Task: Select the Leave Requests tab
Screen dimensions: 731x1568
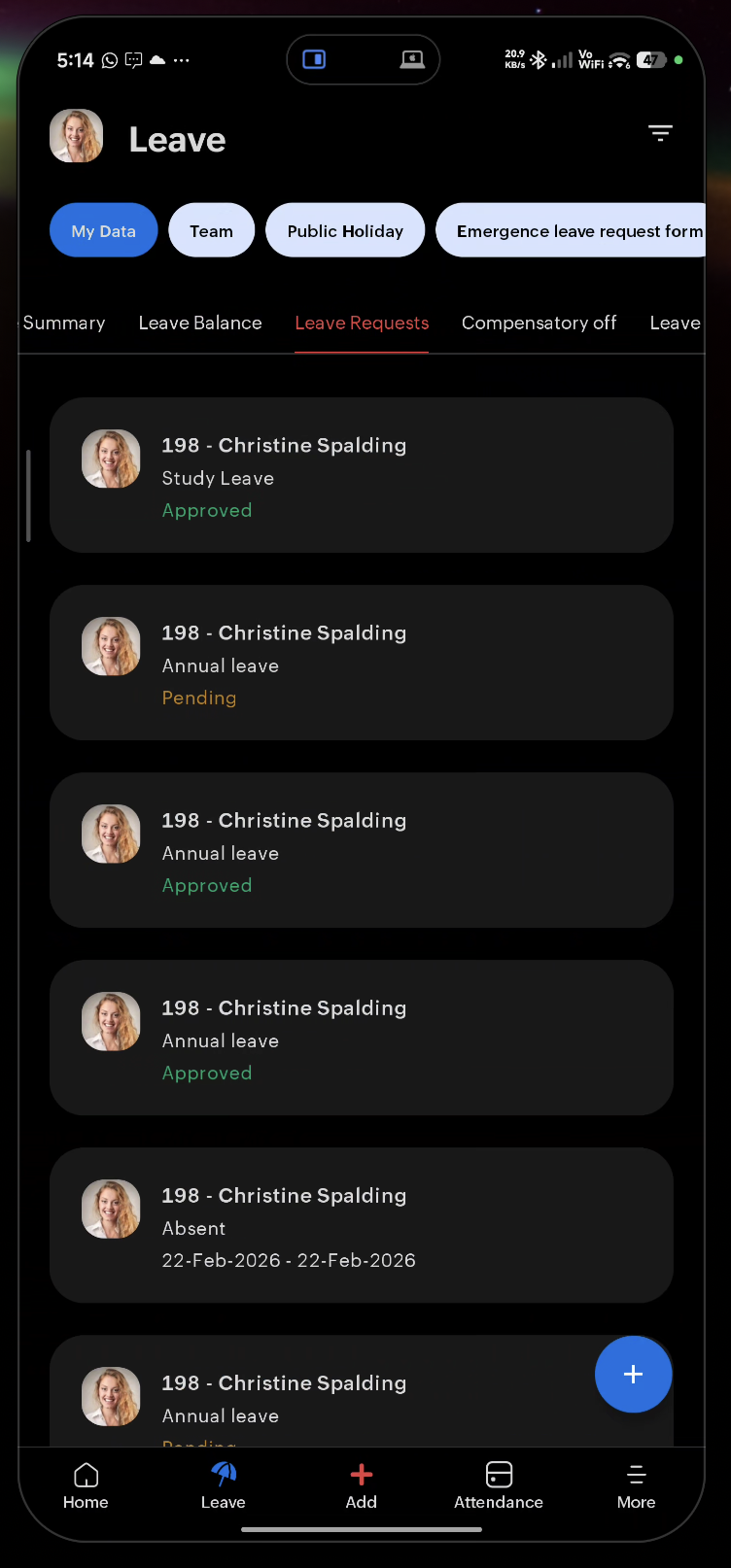Action: click(x=362, y=323)
